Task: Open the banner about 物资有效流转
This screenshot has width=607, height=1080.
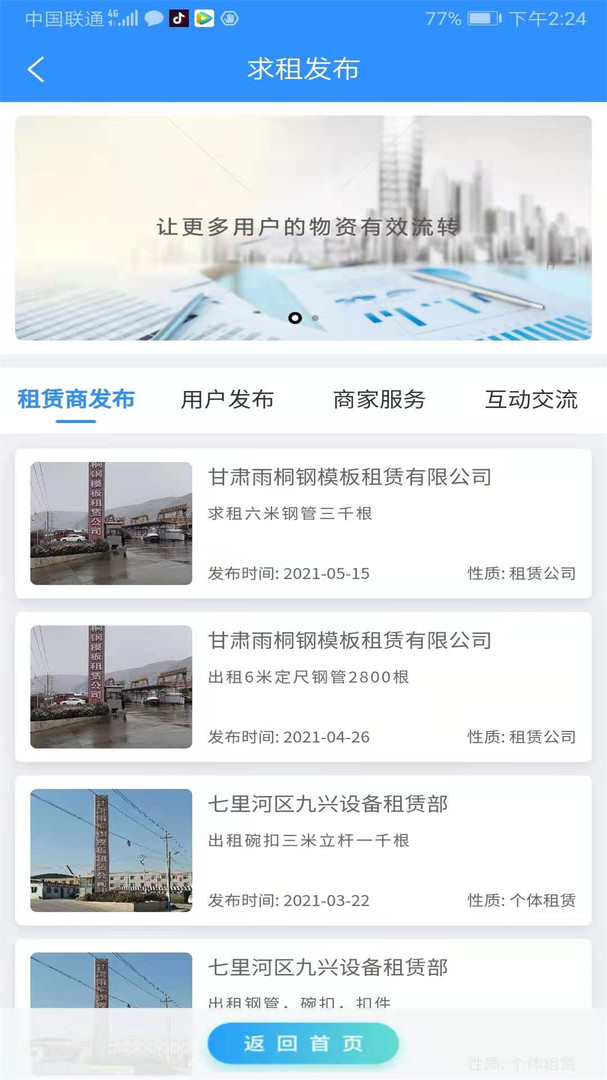Action: [303, 228]
